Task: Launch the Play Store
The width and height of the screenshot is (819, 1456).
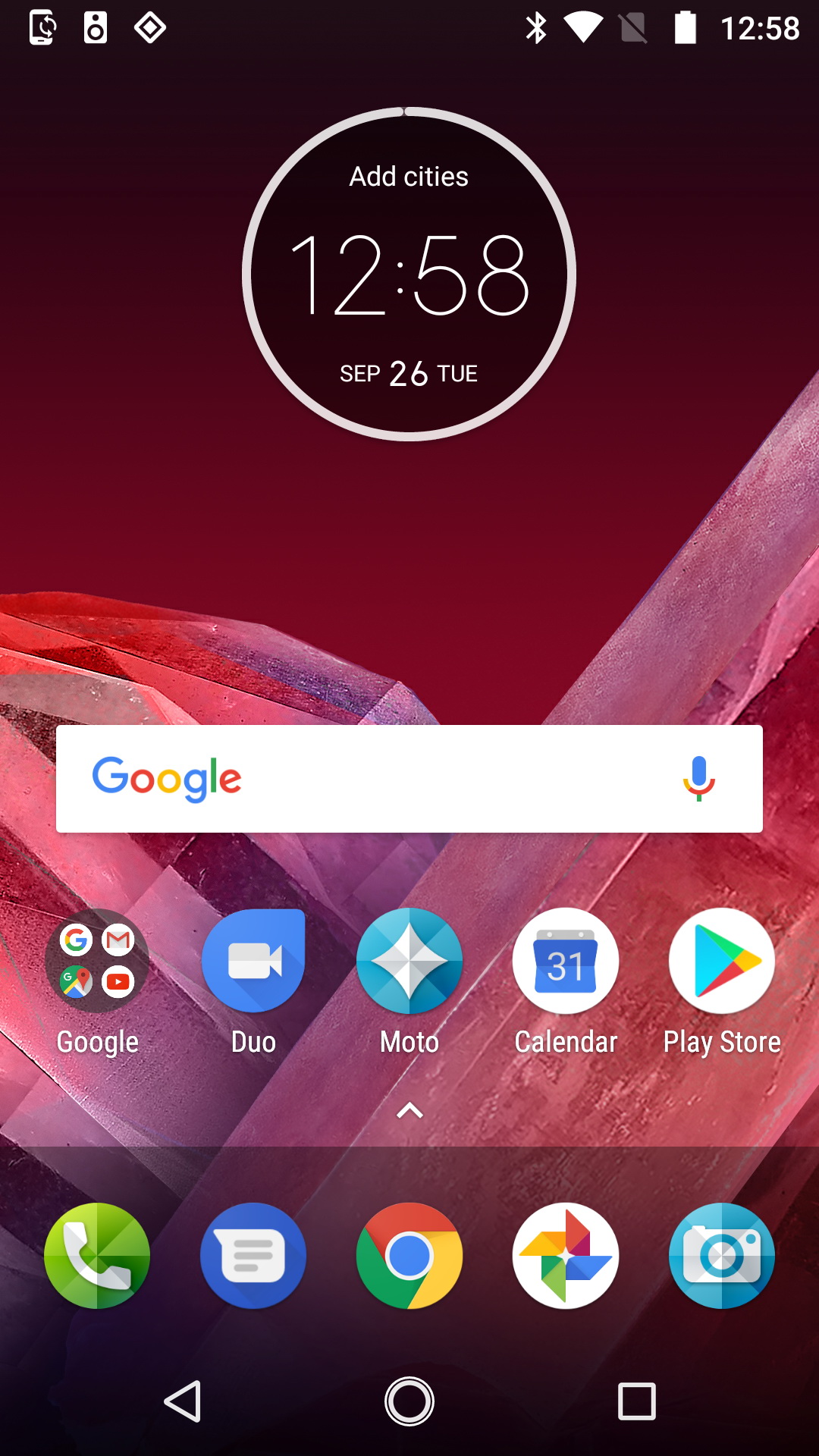Action: point(722,962)
